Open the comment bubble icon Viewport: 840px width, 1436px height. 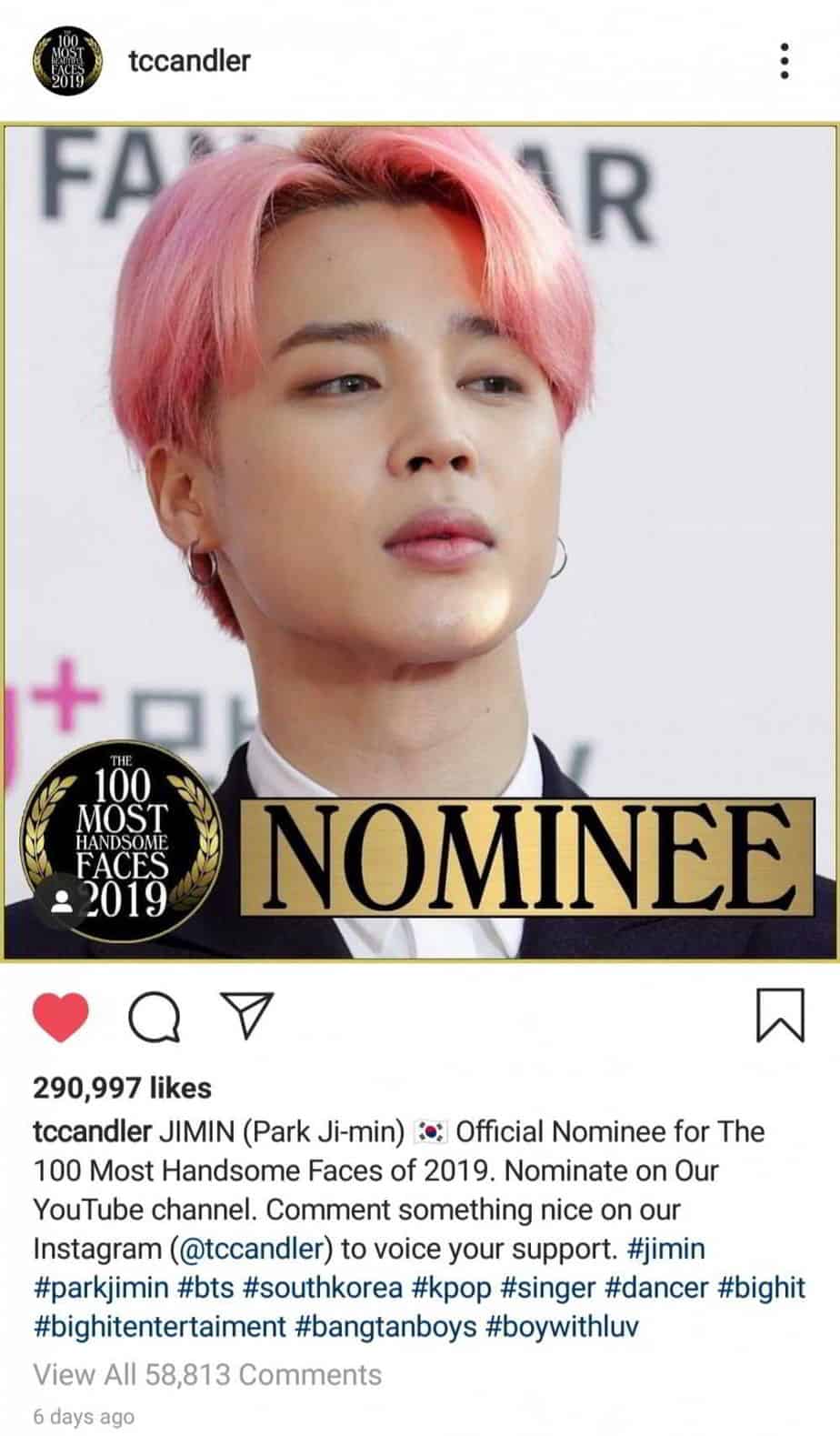tap(154, 1018)
